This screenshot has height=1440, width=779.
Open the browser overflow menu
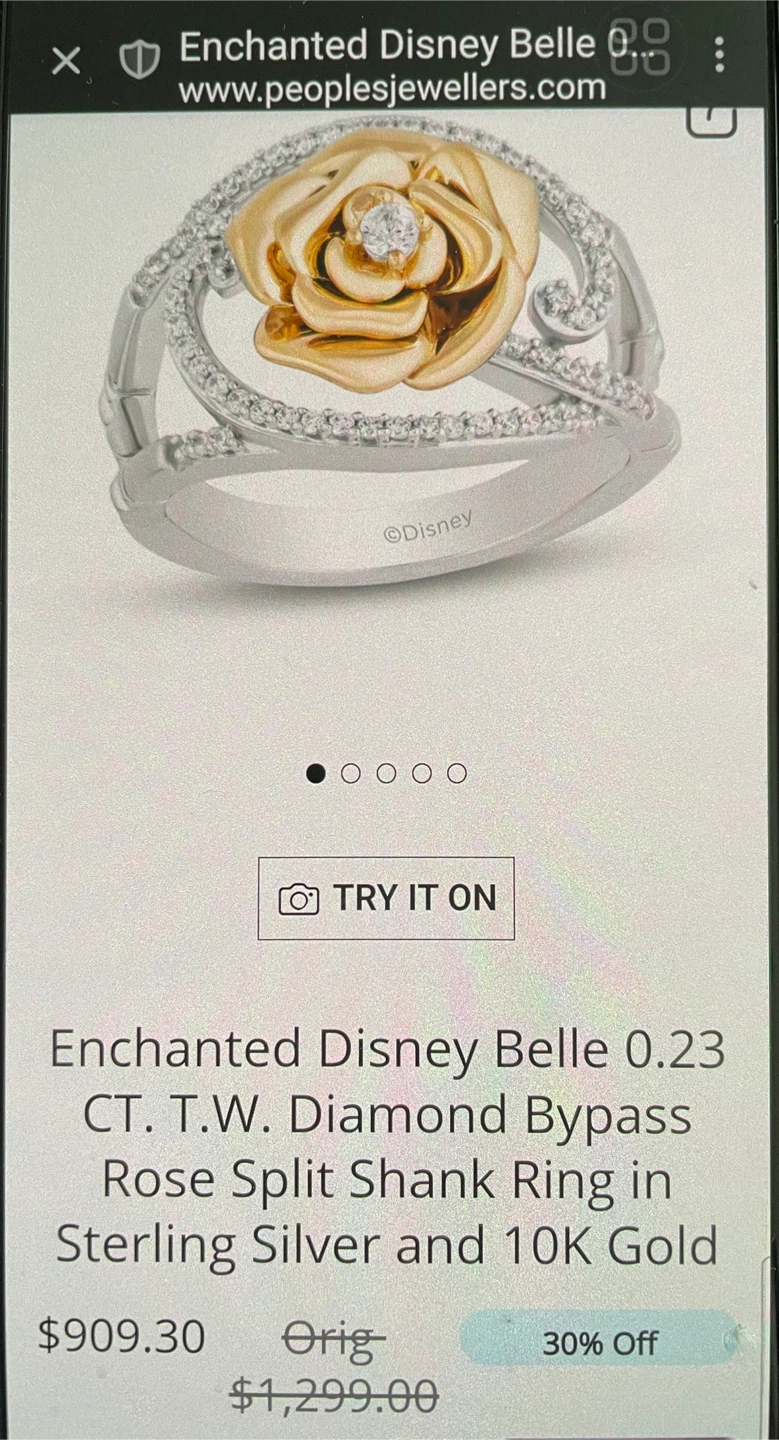719,55
